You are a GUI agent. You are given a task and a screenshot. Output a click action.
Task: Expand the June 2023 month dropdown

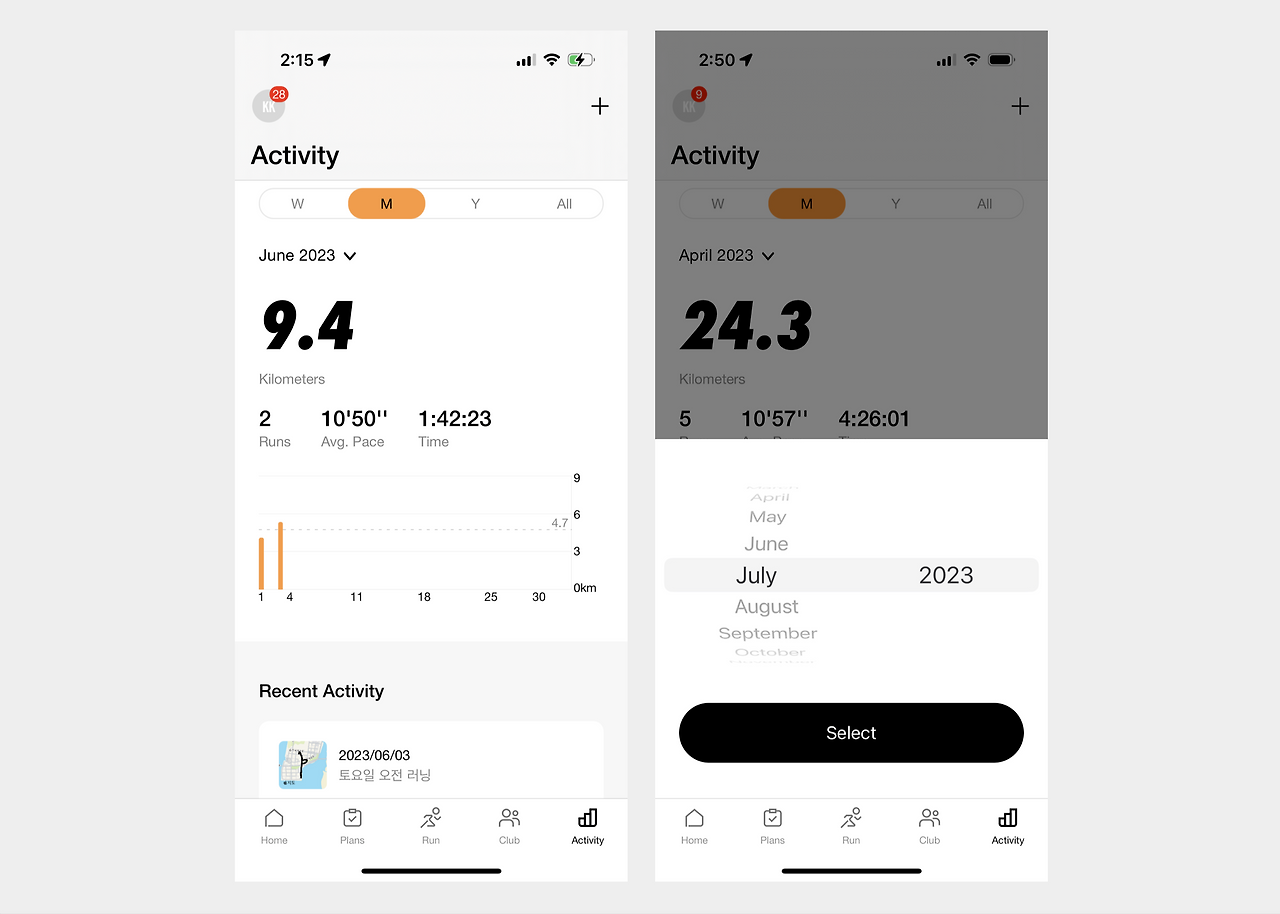coord(308,255)
